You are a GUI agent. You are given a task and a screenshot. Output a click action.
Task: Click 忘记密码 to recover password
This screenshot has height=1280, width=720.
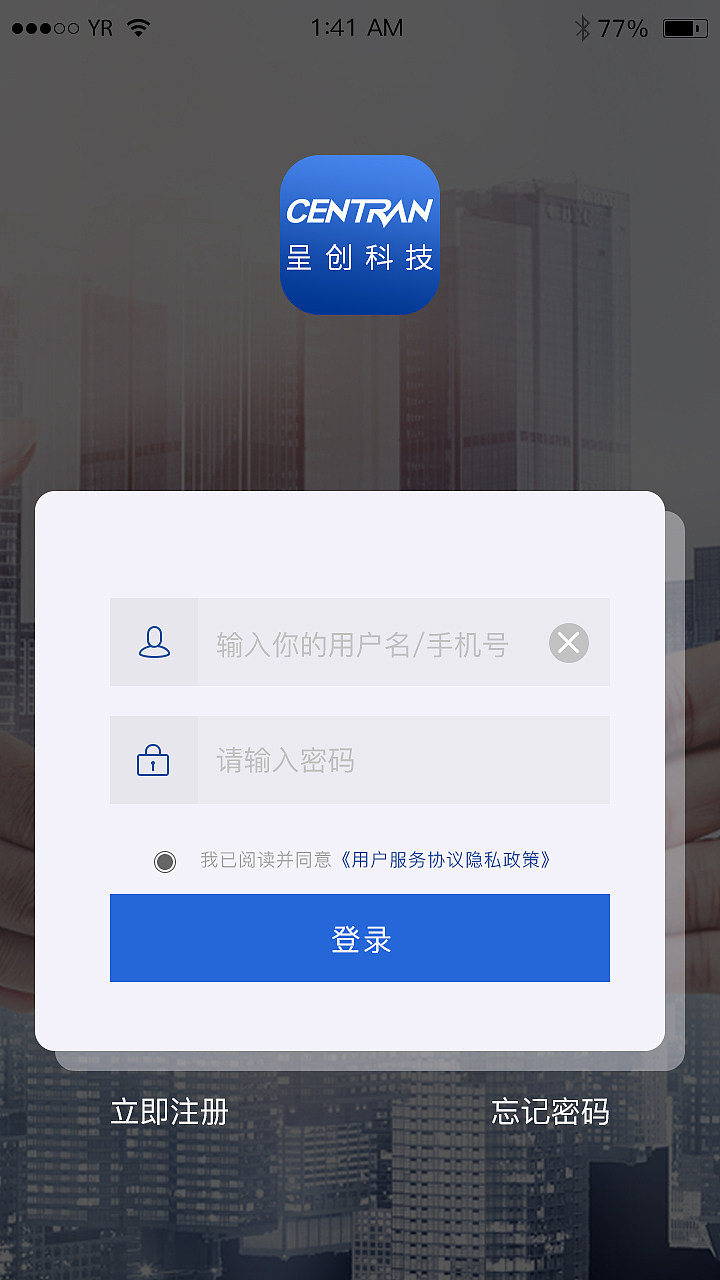[x=552, y=1111]
